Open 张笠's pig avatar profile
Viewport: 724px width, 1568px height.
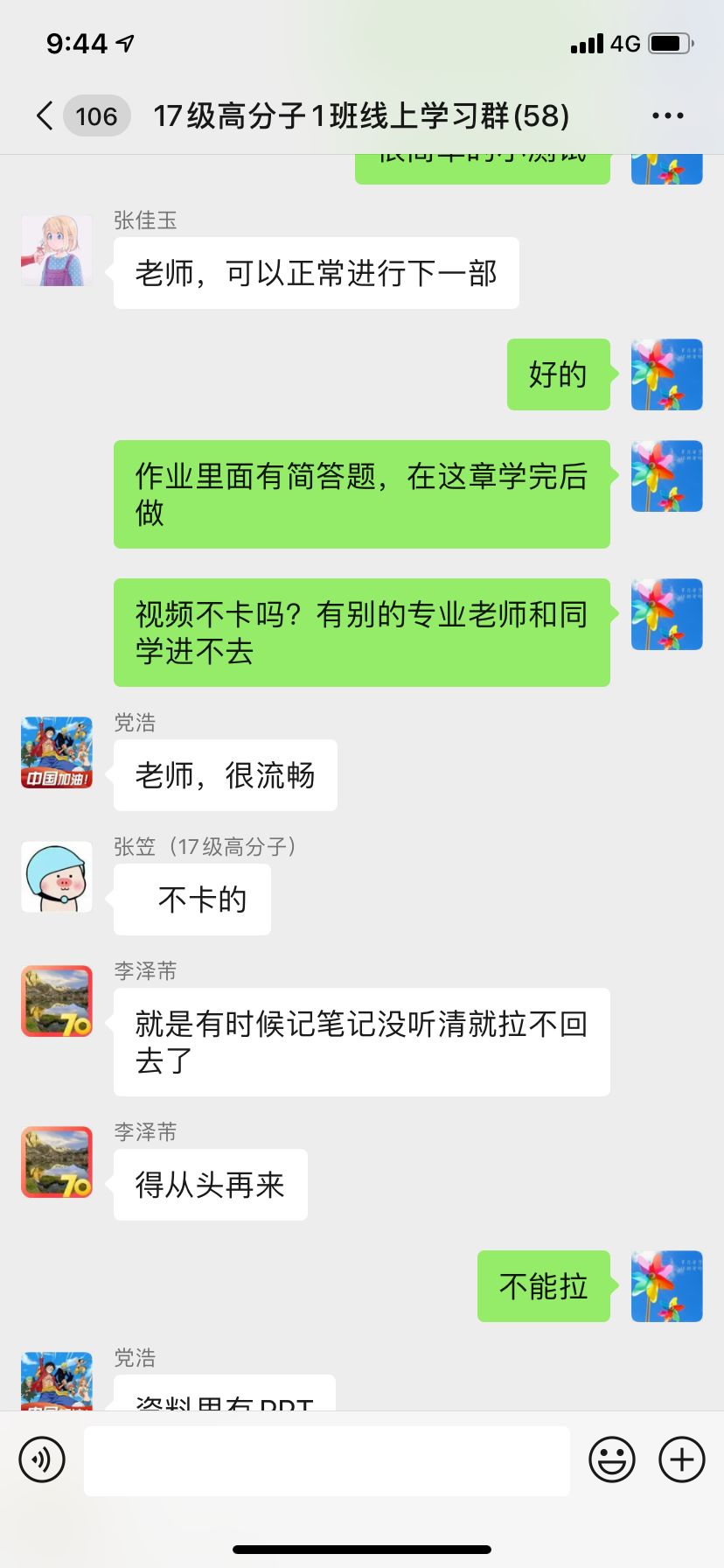(x=57, y=877)
